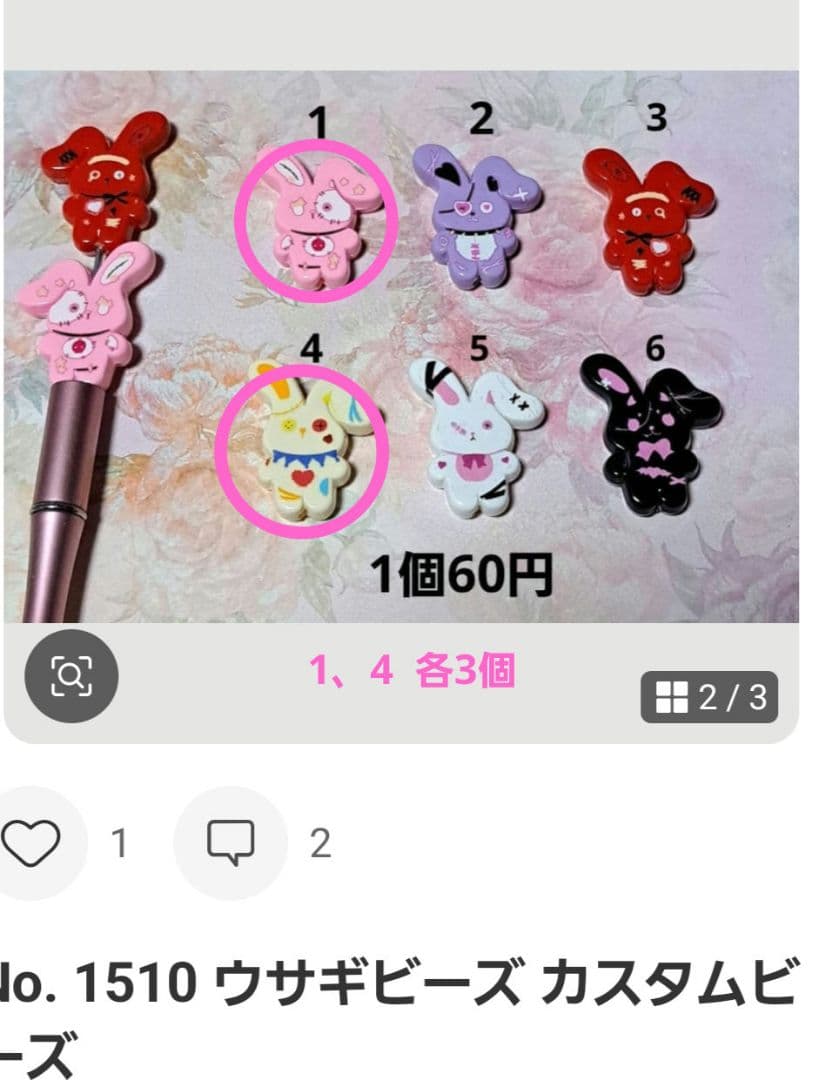Tap the 2 / 3 photo counter
Viewport: 824px width, 1080px height.
pos(709,697)
